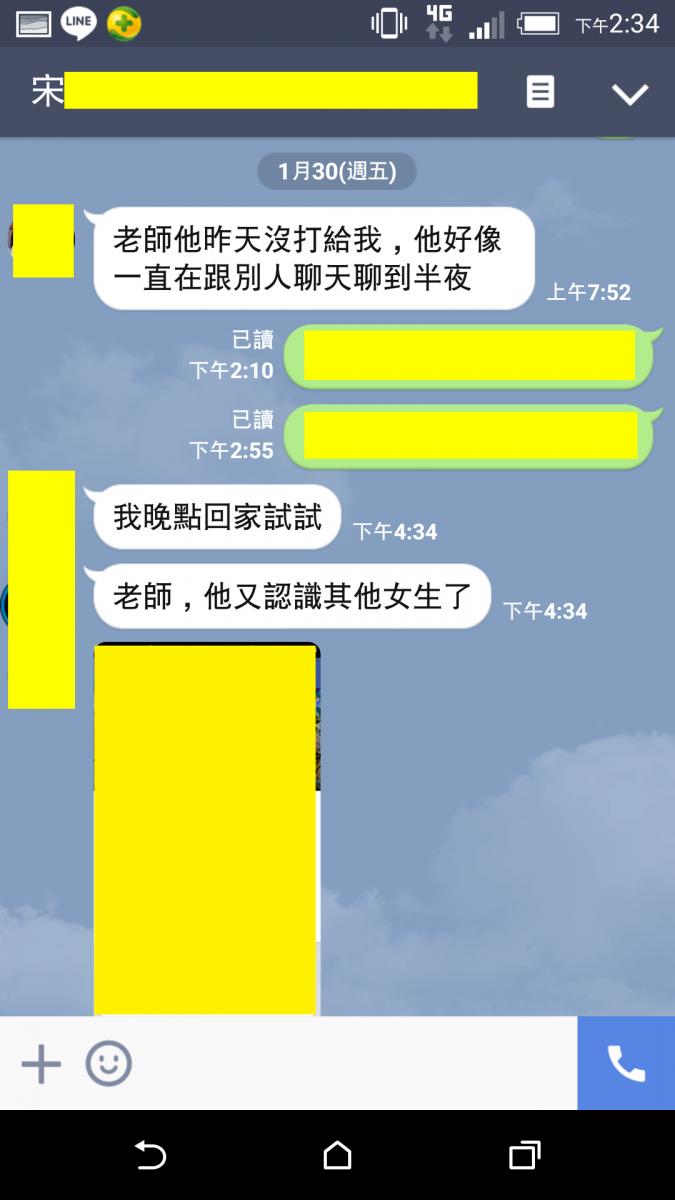Open the plus attachment menu
Image resolution: width=675 pixels, height=1200 pixels.
click(x=41, y=1064)
